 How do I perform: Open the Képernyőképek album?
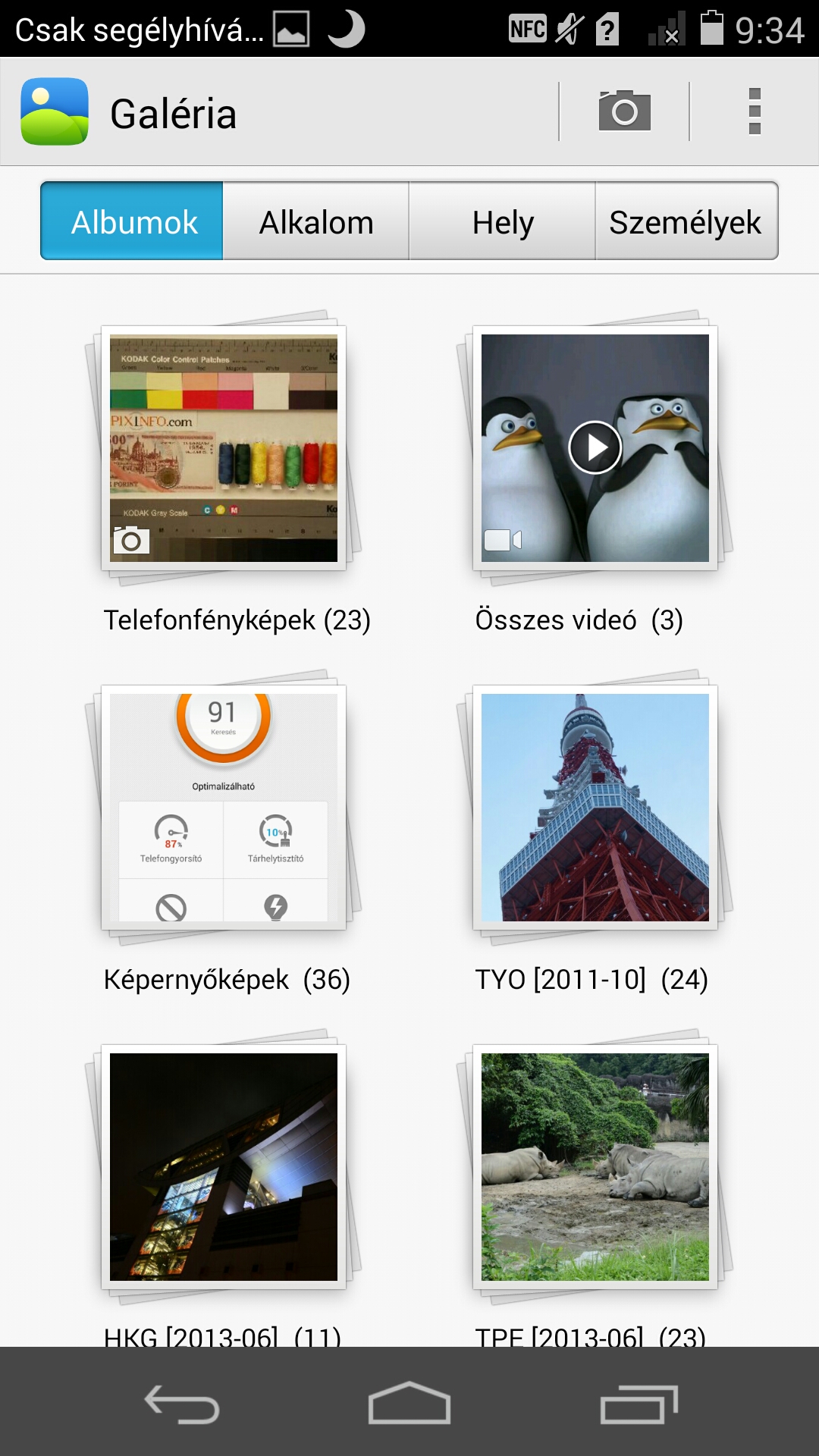(x=224, y=807)
